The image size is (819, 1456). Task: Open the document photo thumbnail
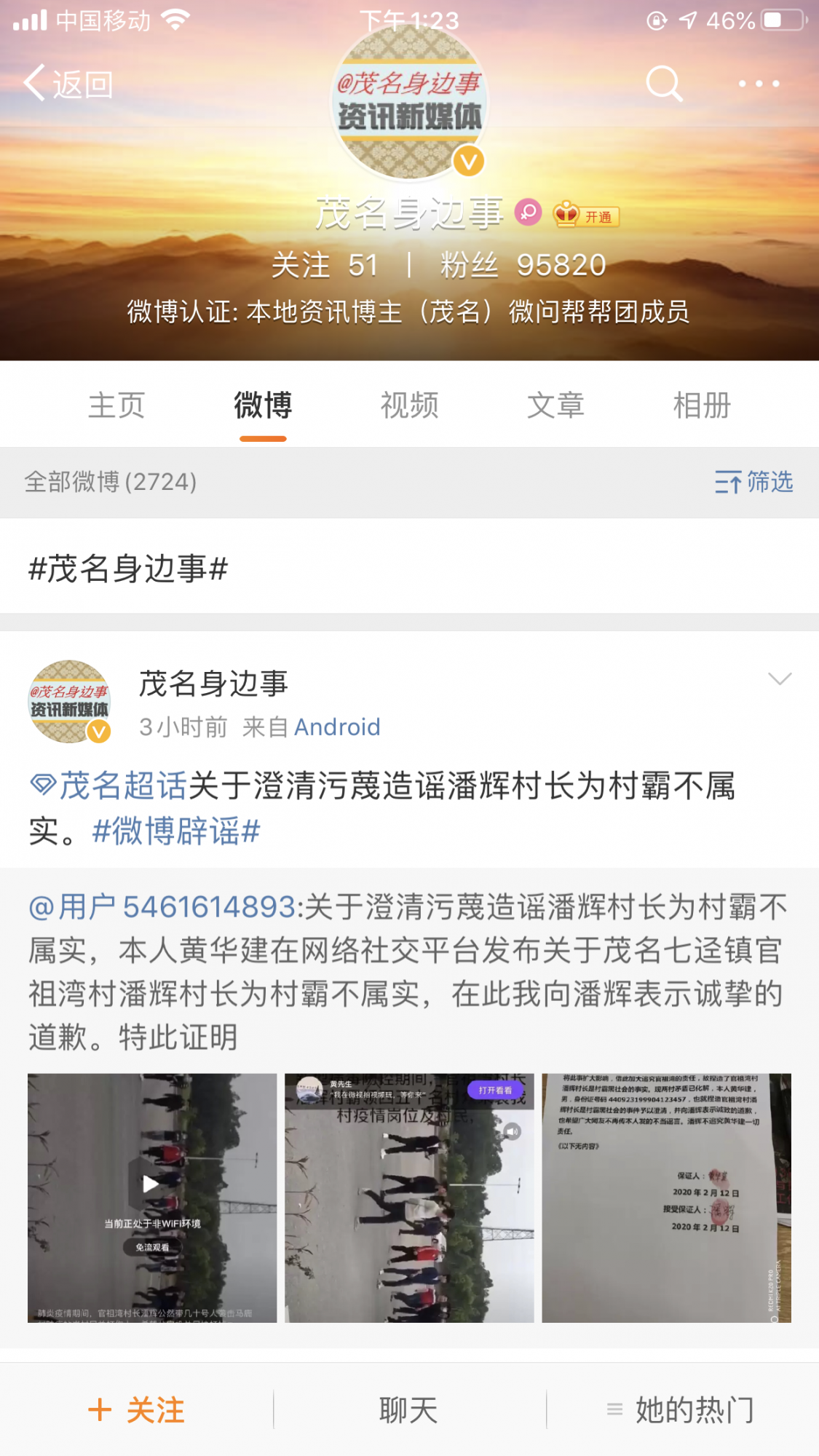coord(666,1198)
